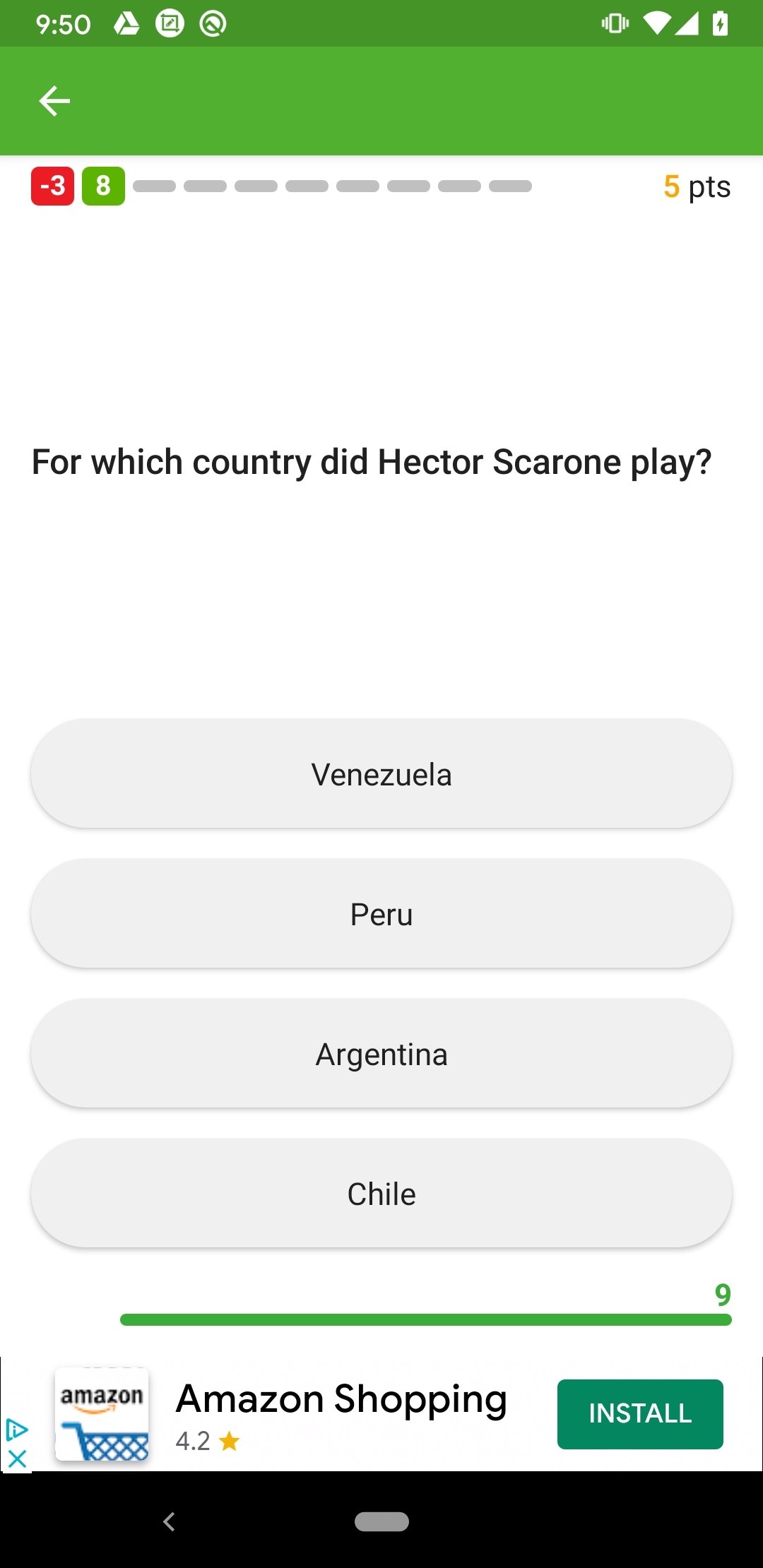The image size is (763, 1568).
Task: Open the ad choices info icon
Action: (x=17, y=1430)
